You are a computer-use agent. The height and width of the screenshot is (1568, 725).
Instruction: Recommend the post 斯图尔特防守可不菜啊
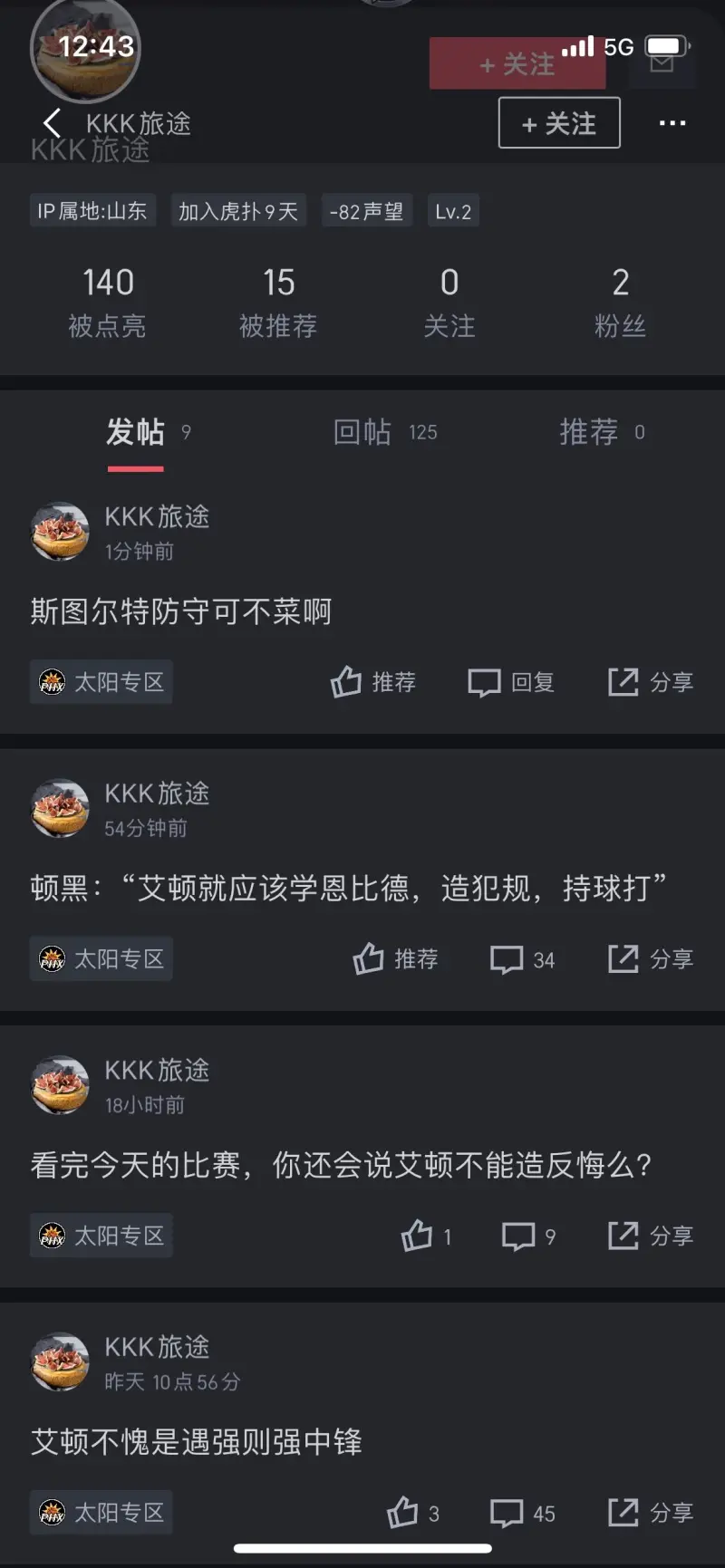point(373,682)
